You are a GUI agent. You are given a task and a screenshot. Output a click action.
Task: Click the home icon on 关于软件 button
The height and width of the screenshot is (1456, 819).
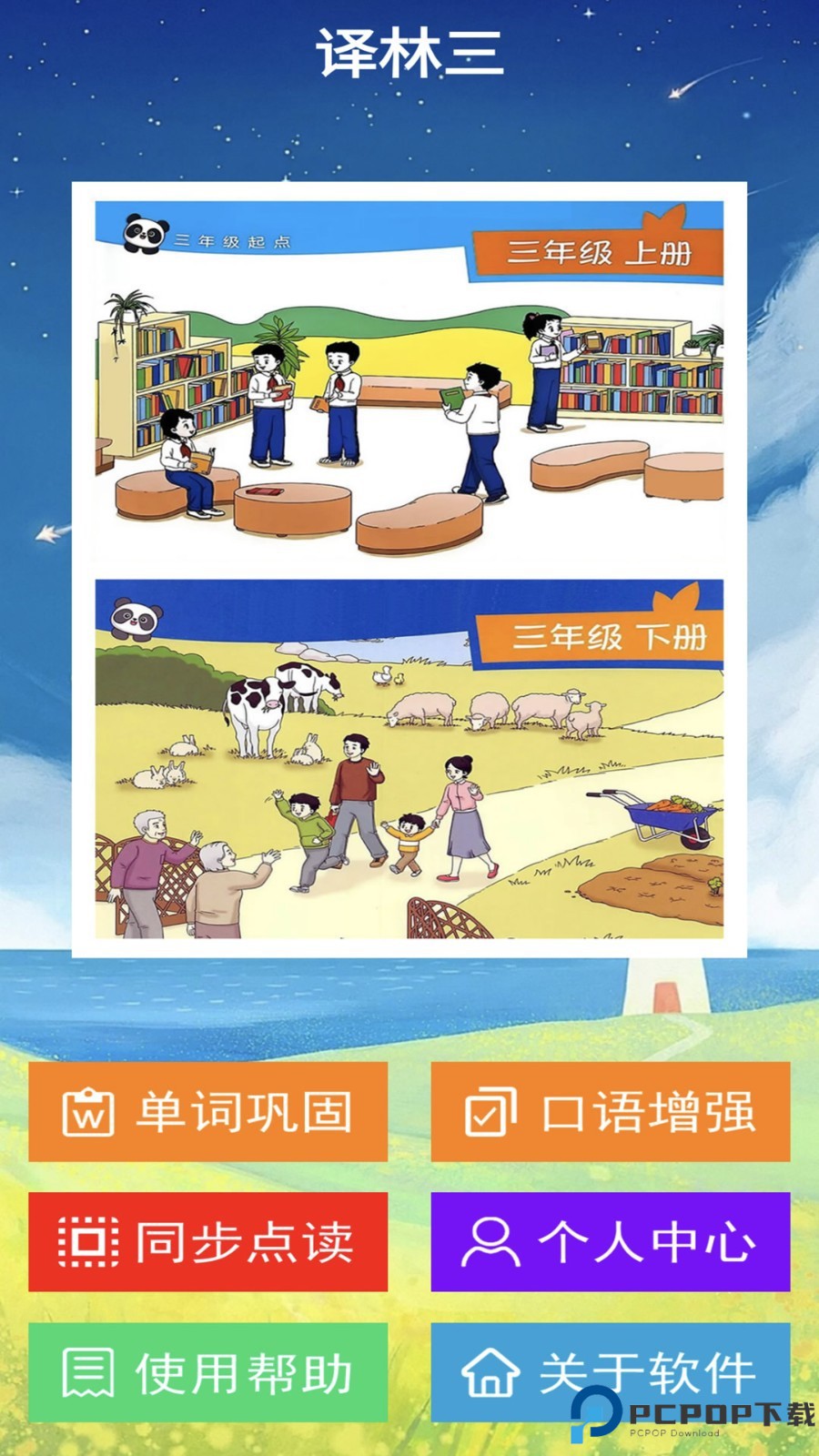492,1374
